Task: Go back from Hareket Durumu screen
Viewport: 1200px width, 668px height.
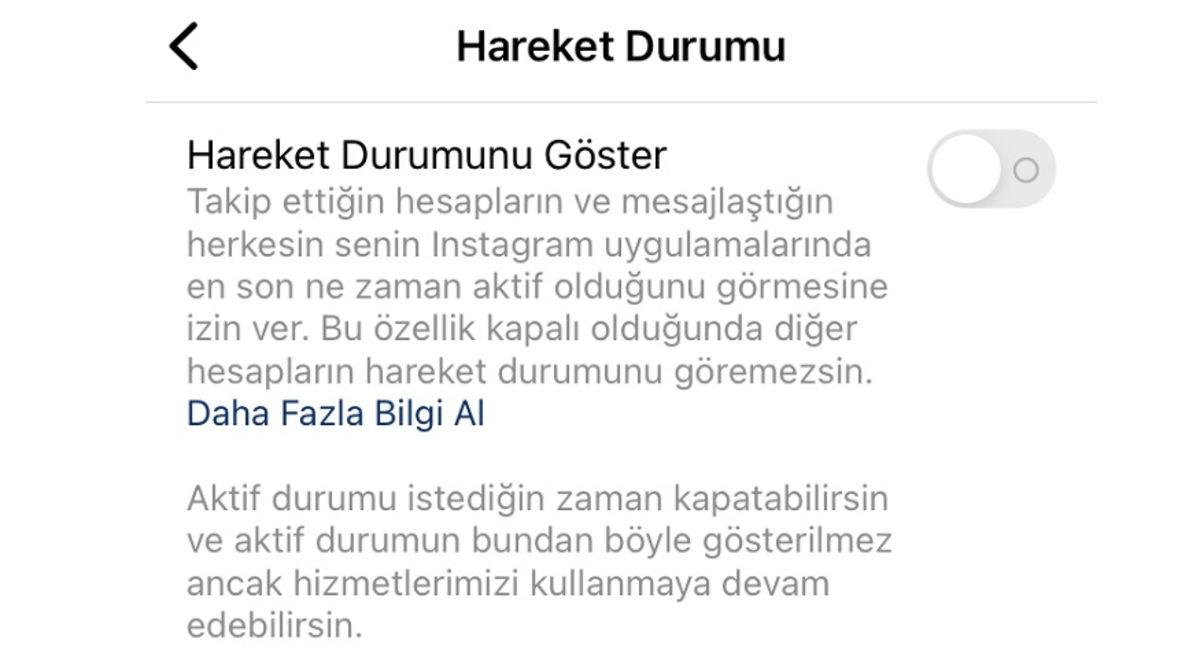Action: (x=184, y=47)
